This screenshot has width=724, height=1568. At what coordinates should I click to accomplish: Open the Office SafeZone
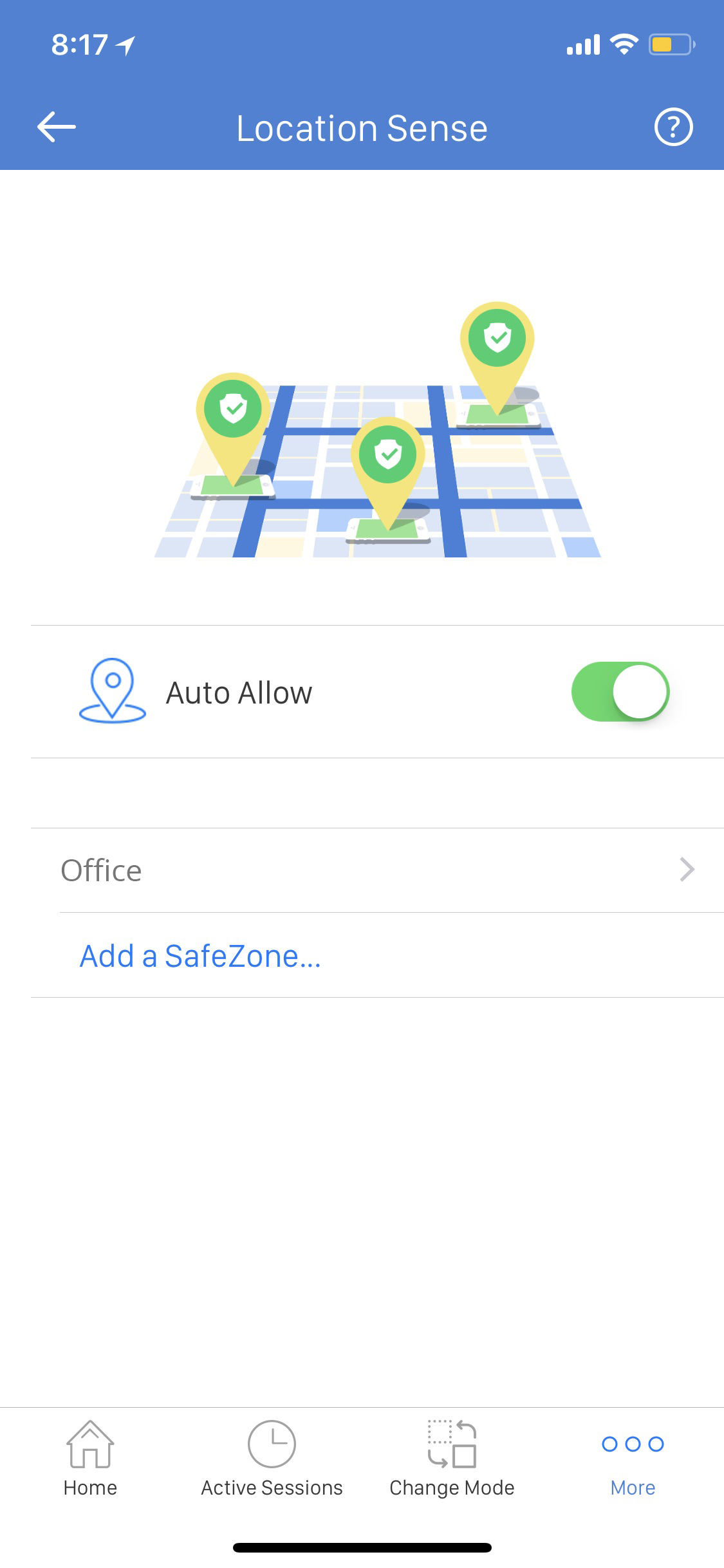coord(377,870)
